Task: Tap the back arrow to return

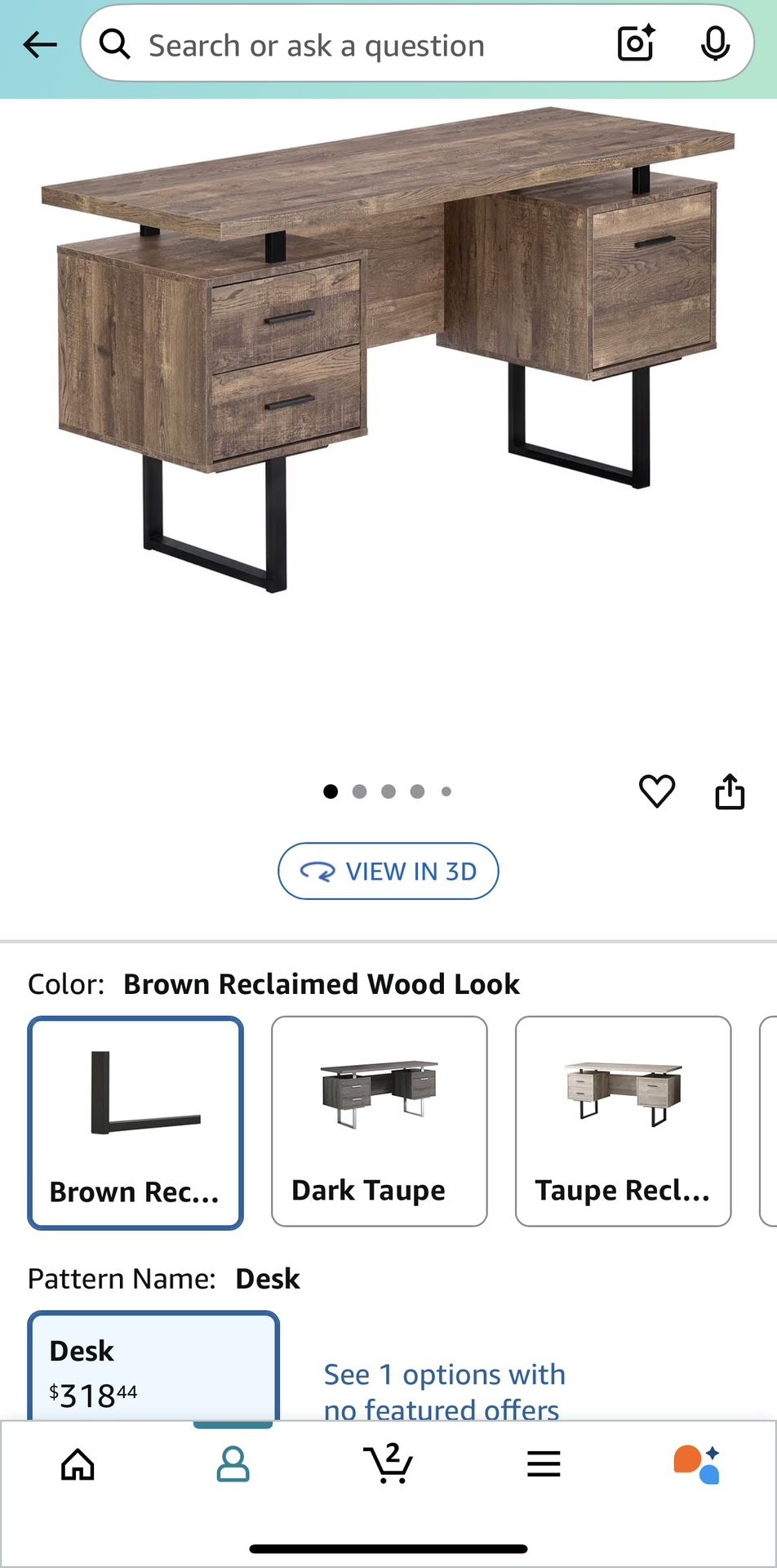Action: click(38, 45)
